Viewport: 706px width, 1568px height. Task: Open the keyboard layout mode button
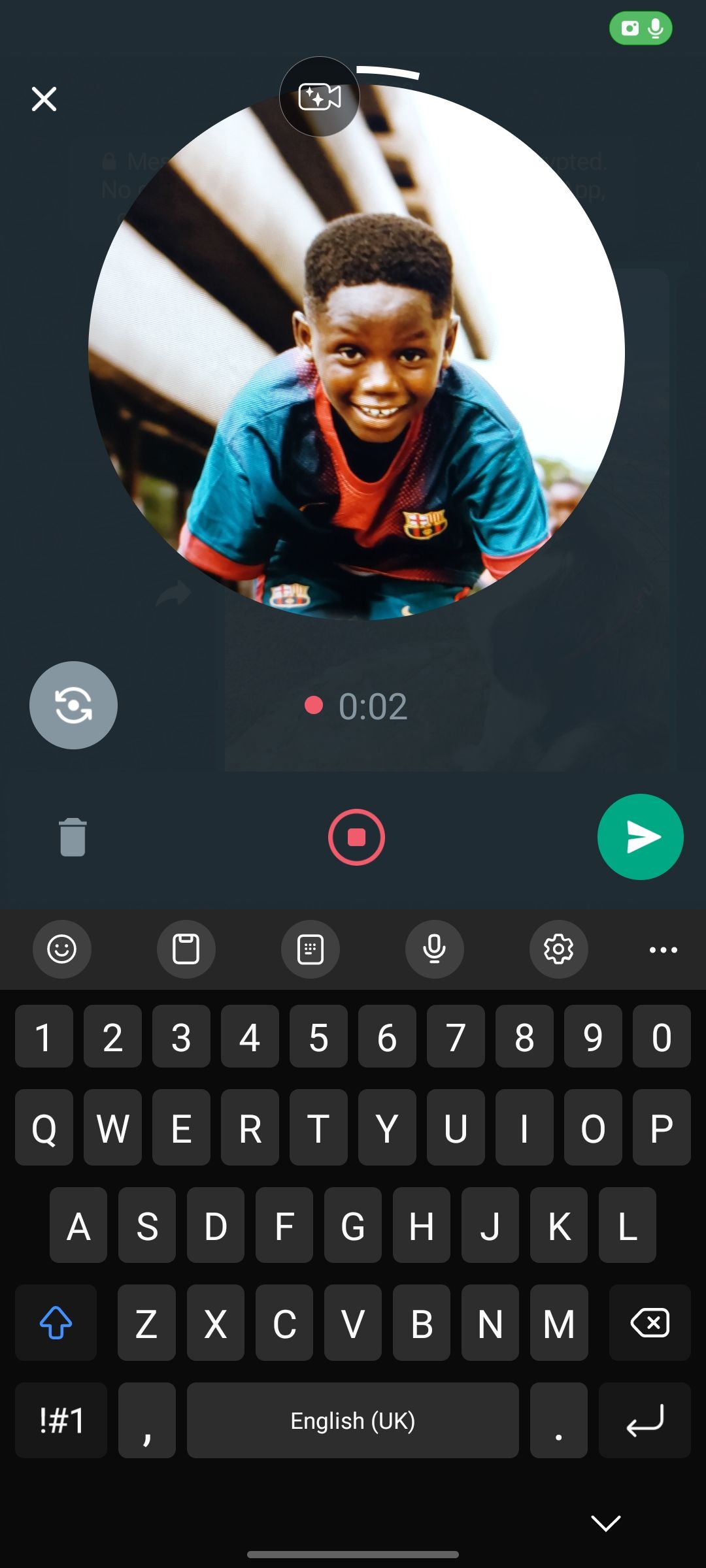(311, 949)
